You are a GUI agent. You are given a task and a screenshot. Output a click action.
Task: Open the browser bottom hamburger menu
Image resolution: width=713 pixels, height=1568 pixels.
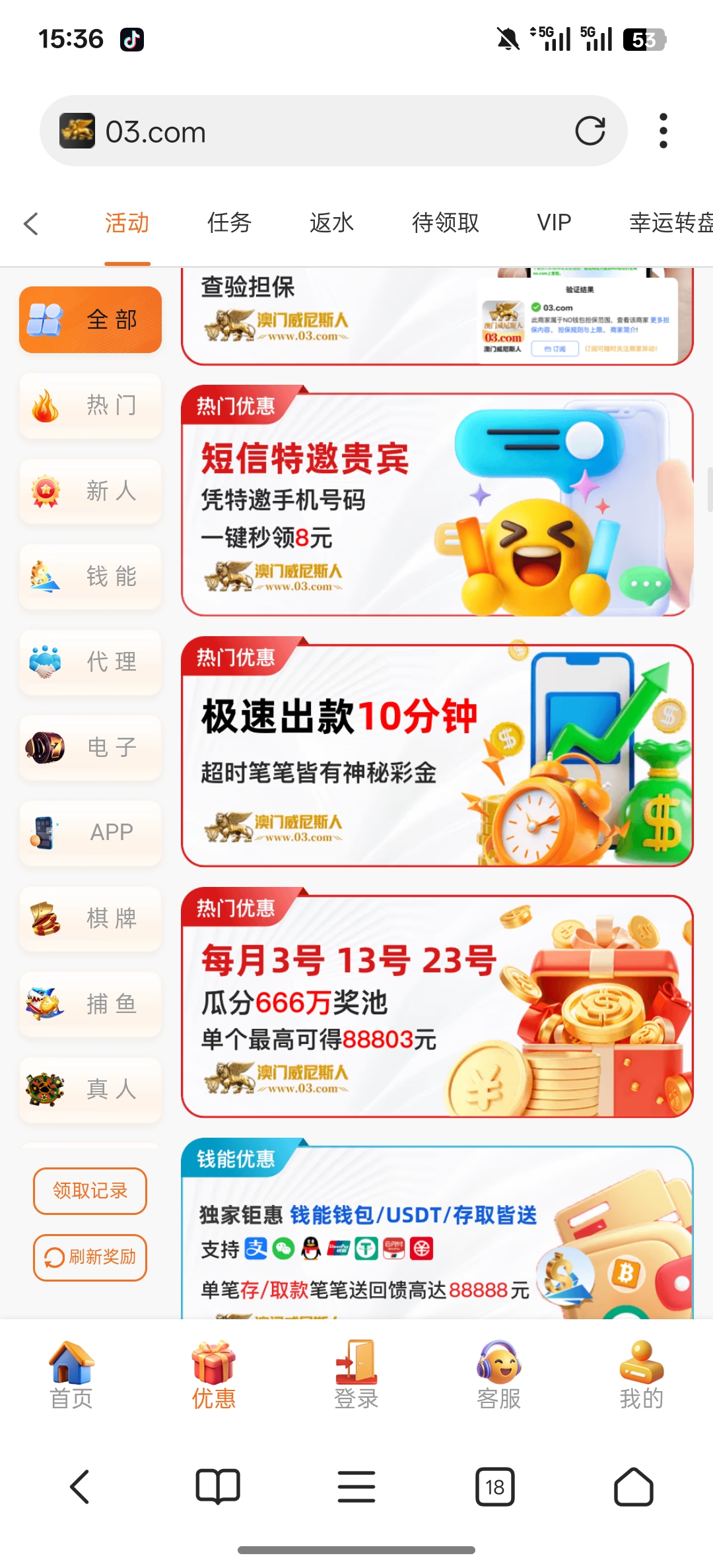pyautogui.click(x=356, y=1488)
